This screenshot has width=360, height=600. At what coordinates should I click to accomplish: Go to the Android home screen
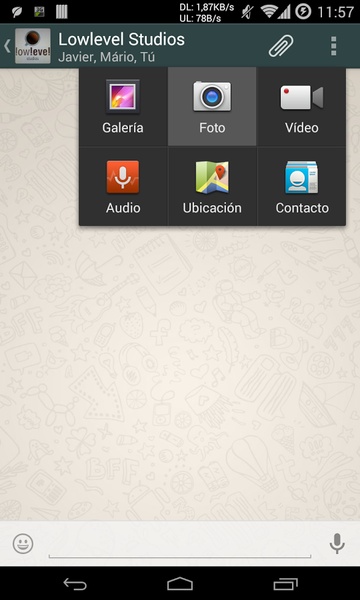(x=180, y=584)
